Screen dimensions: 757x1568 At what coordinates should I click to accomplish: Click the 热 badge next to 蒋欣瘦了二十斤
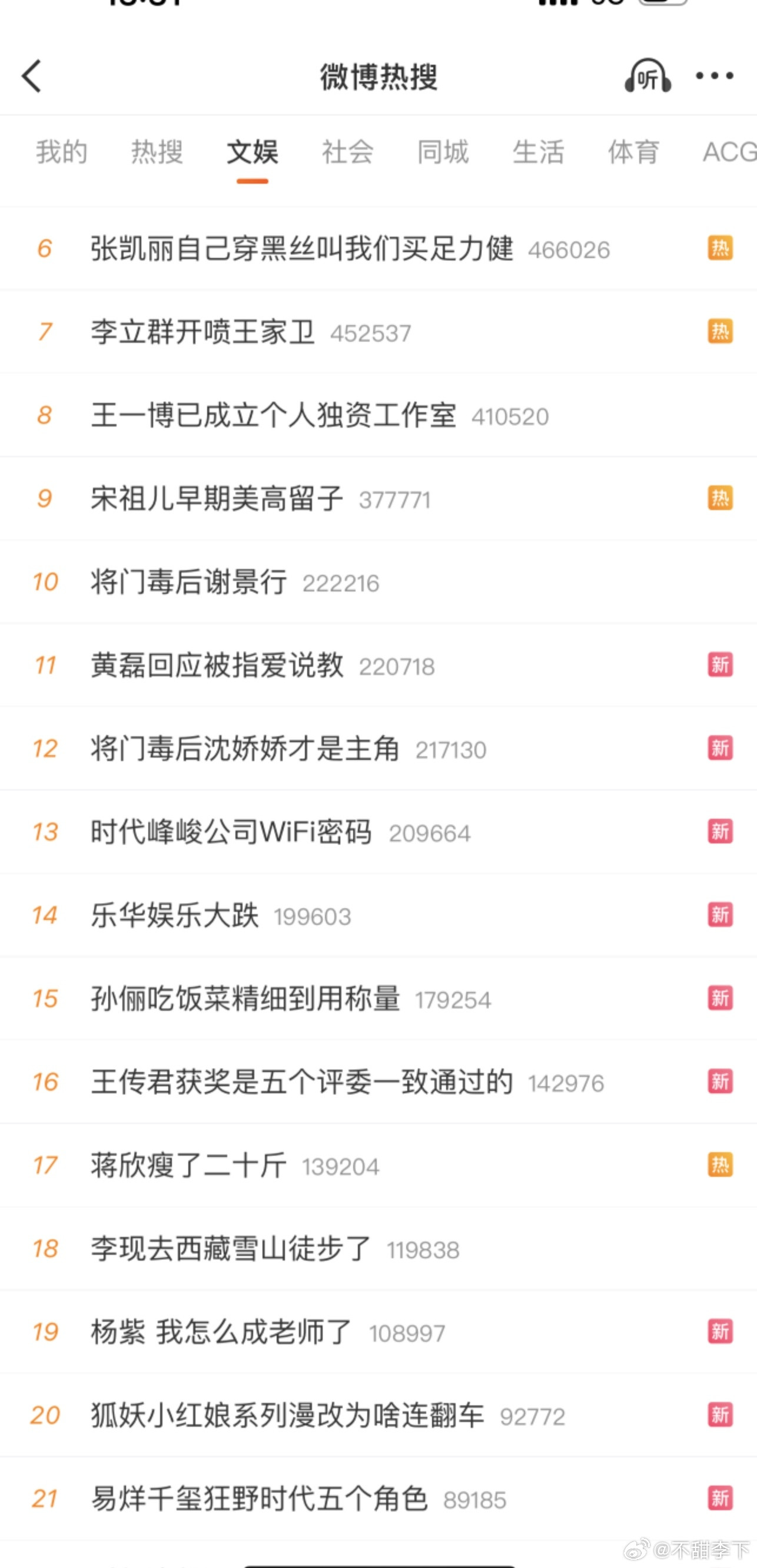coord(720,1165)
